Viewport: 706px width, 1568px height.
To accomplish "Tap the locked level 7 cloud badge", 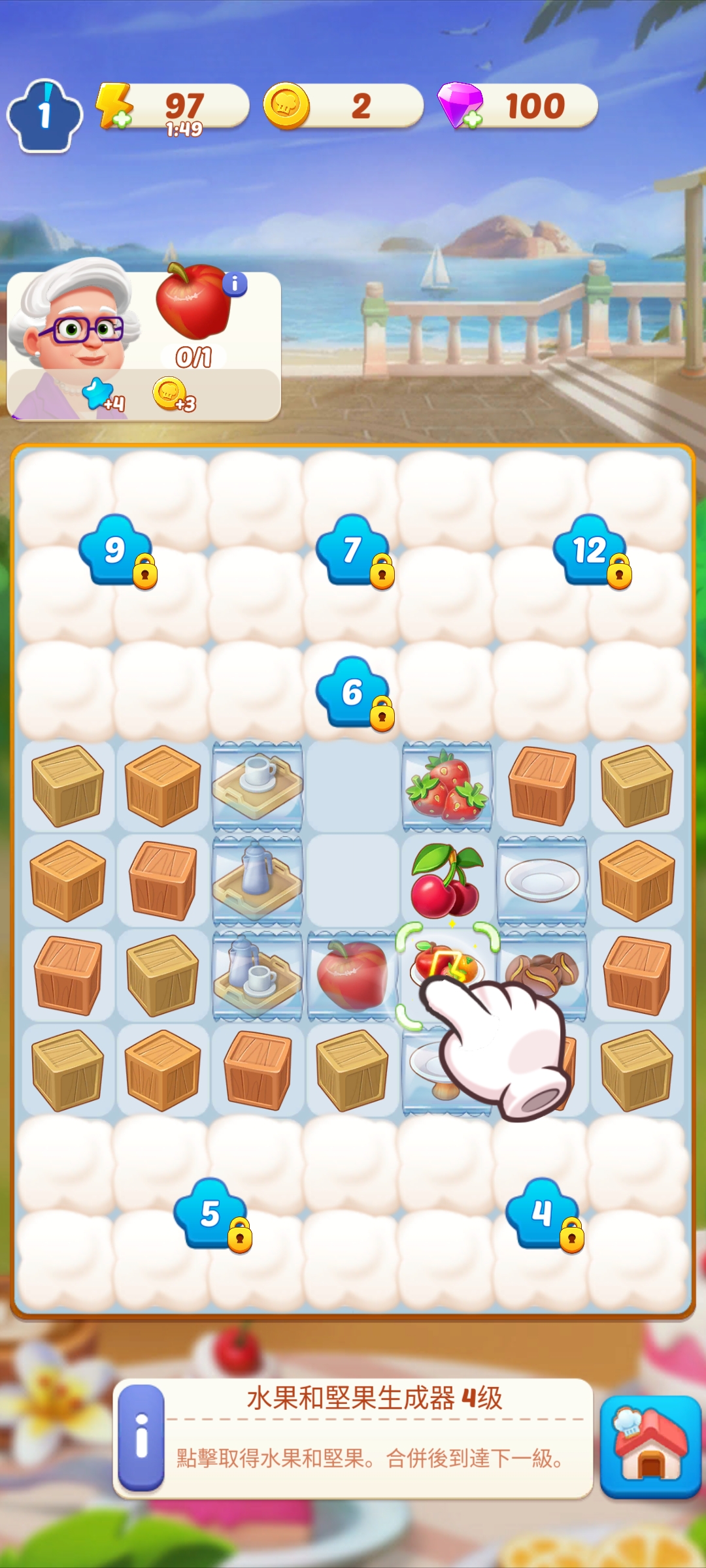I will [x=353, y=550].
